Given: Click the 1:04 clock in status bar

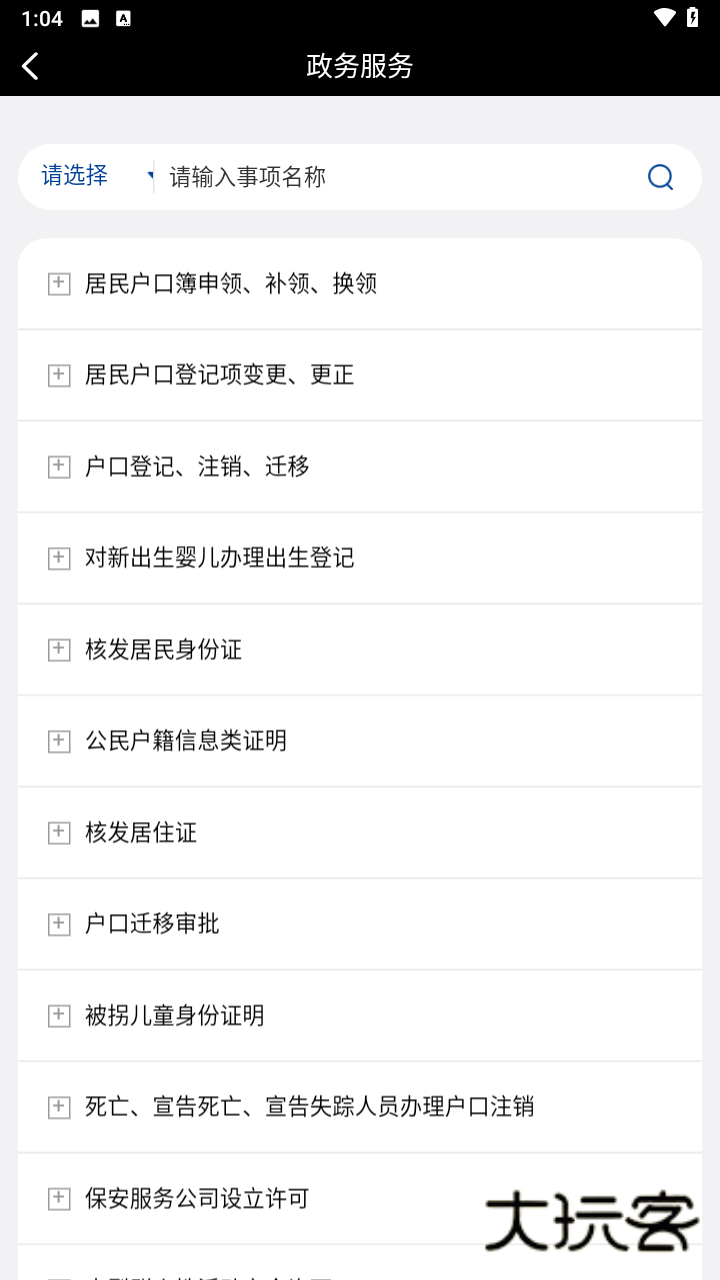Looking at the screenshot, I should pos(40,16).
